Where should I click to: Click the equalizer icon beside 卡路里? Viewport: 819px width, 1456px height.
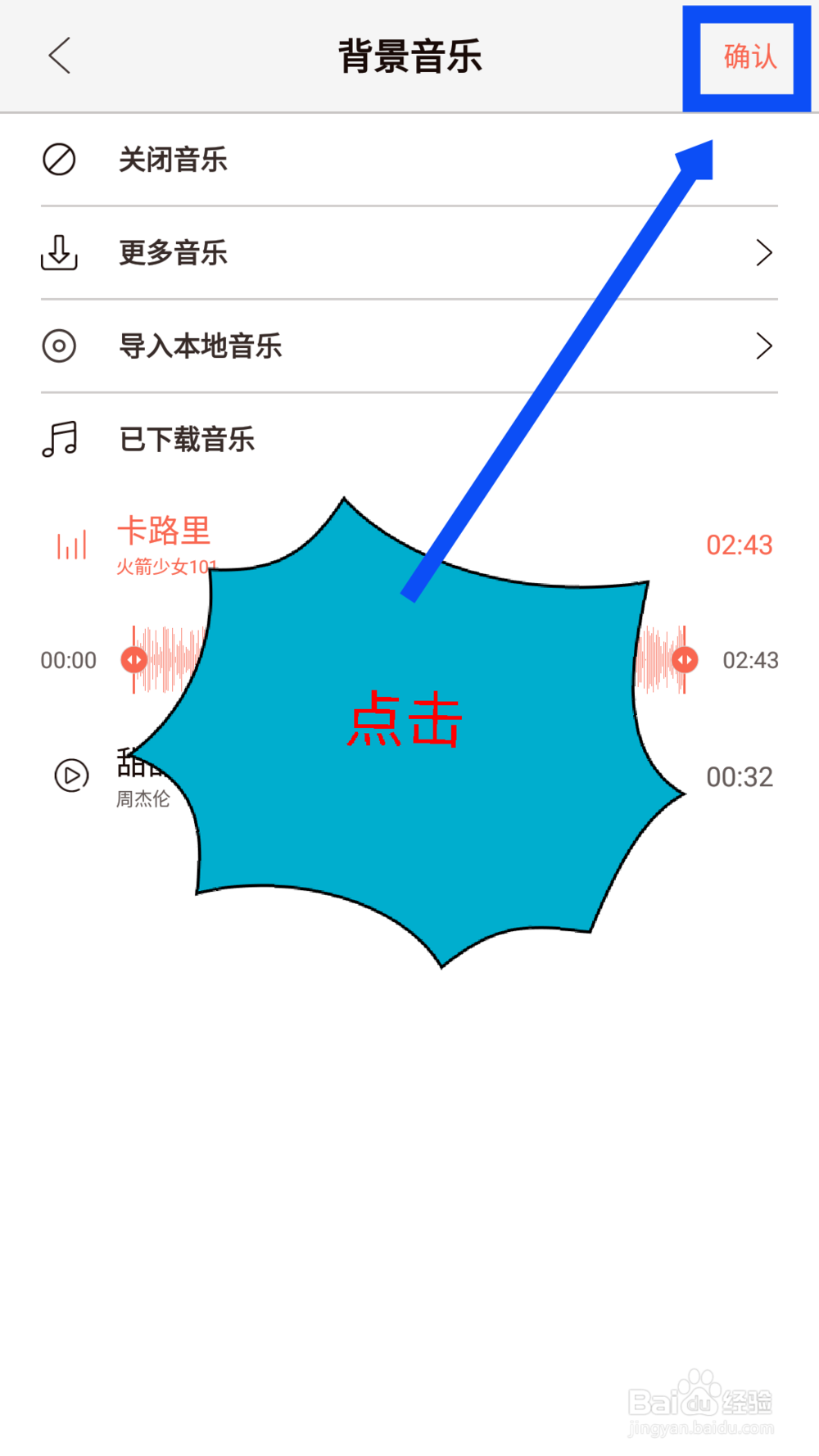click(70, 544)
